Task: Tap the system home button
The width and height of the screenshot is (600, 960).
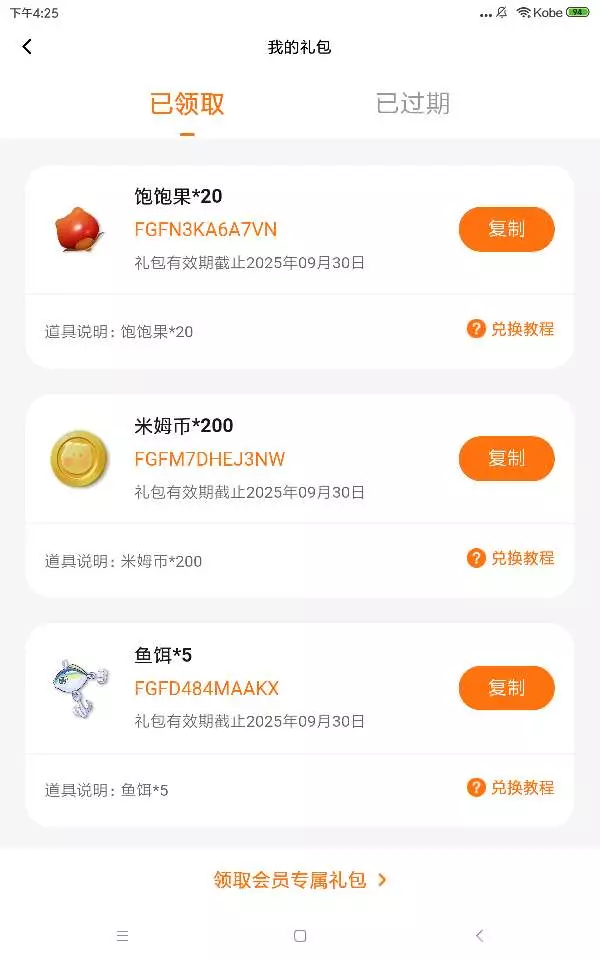Action: [x=300, y=936]
